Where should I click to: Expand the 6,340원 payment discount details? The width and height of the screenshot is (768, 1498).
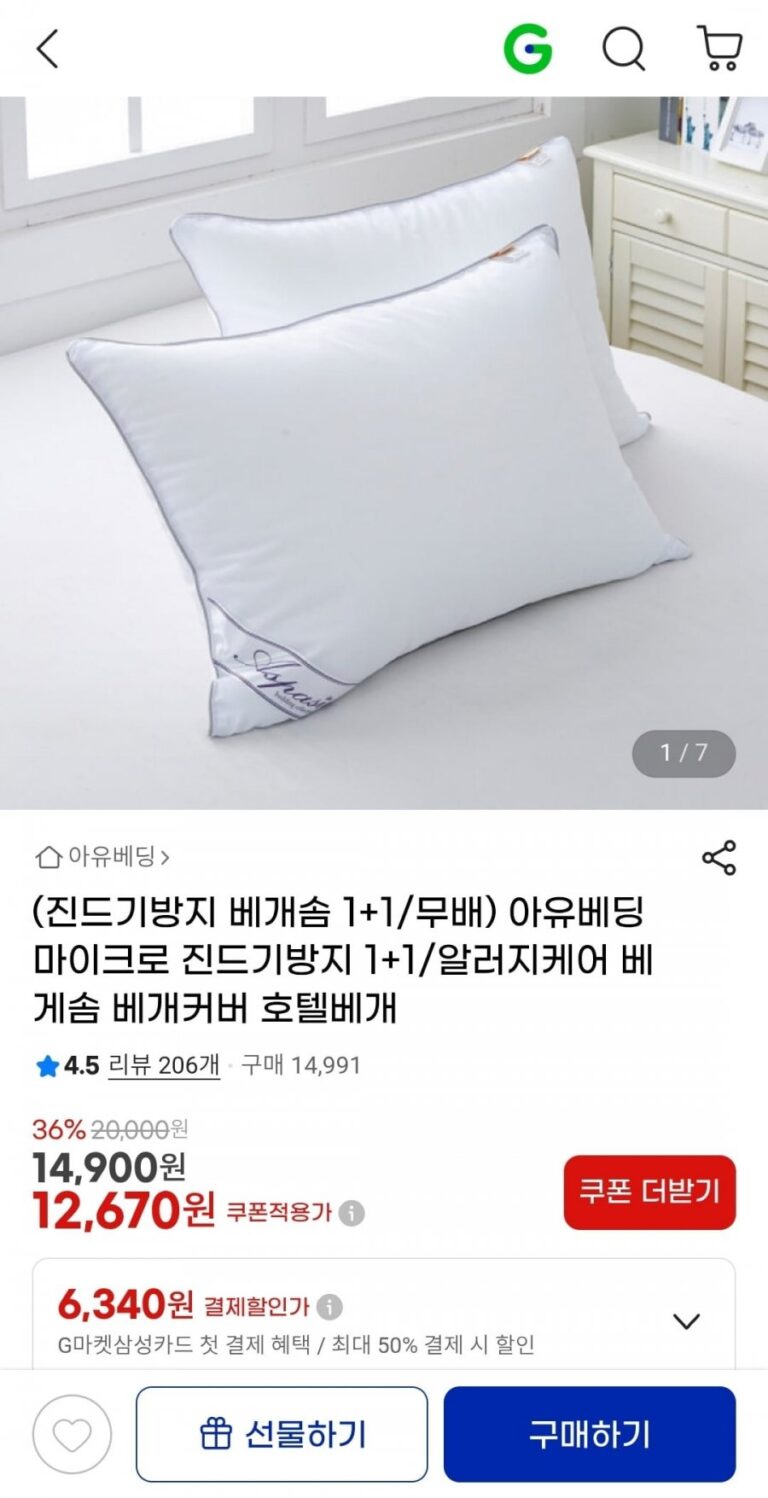(x=686, y=1321)
